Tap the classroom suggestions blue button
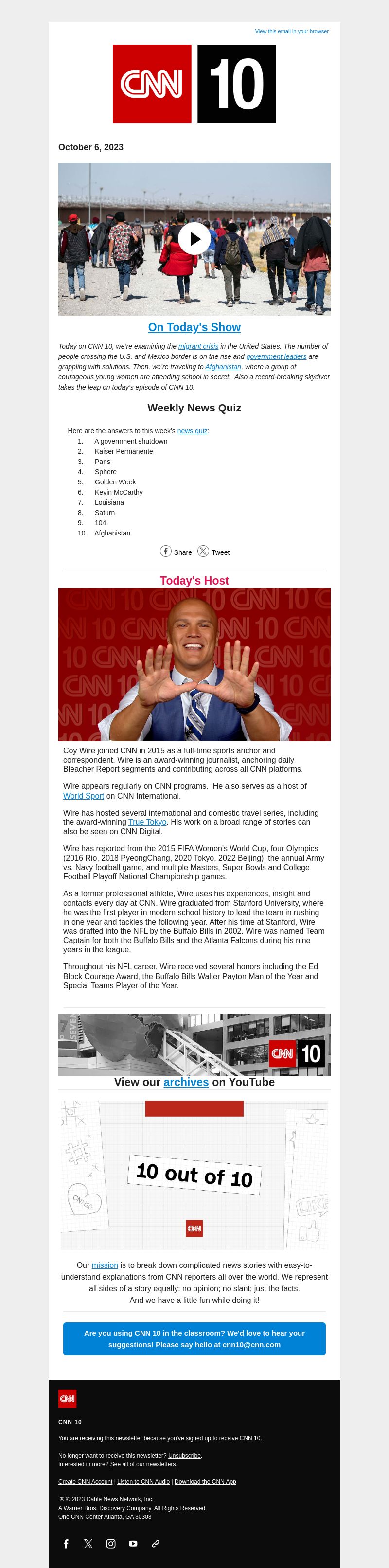 [194, 1338]
